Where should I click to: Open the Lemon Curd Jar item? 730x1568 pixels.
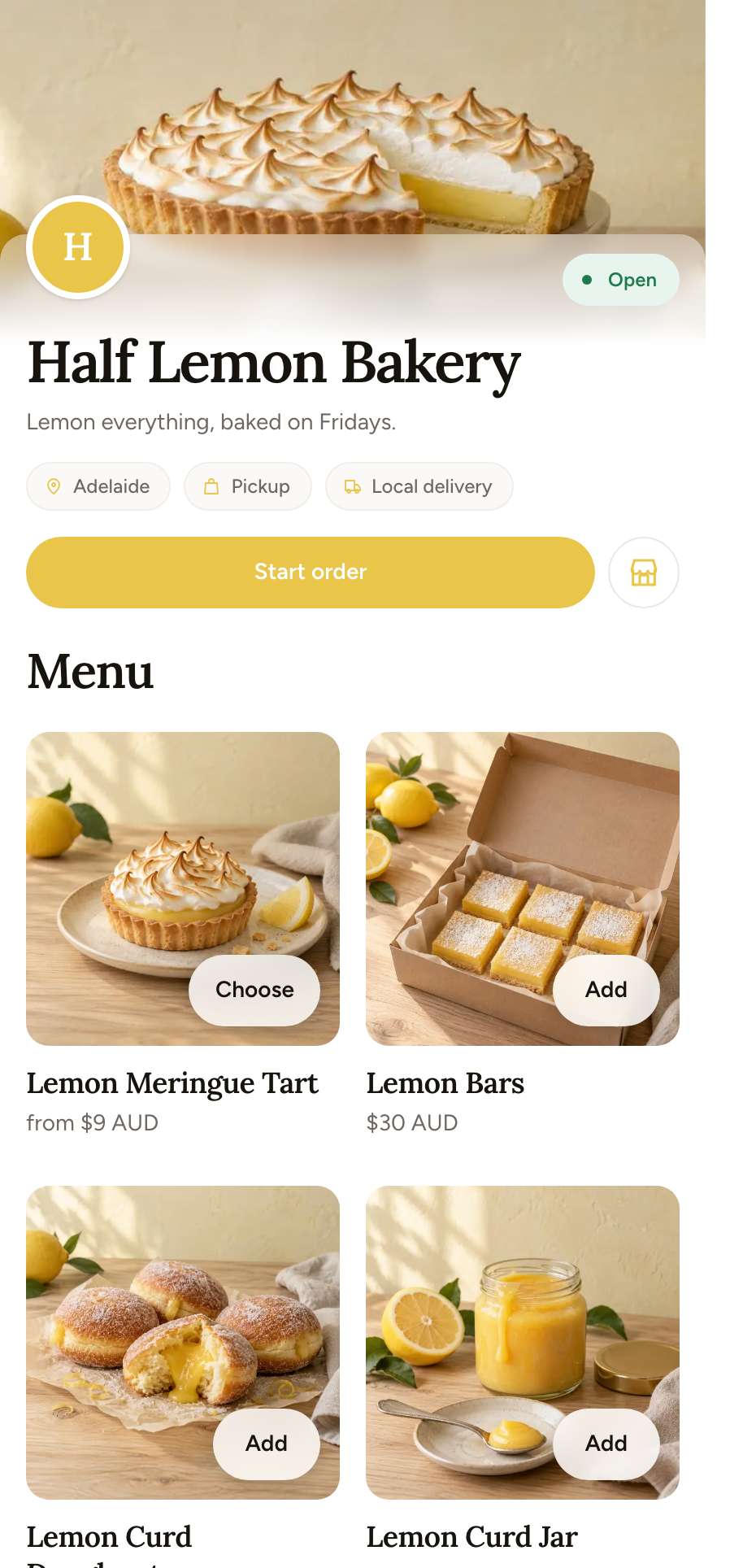[x=472, y=1537]
